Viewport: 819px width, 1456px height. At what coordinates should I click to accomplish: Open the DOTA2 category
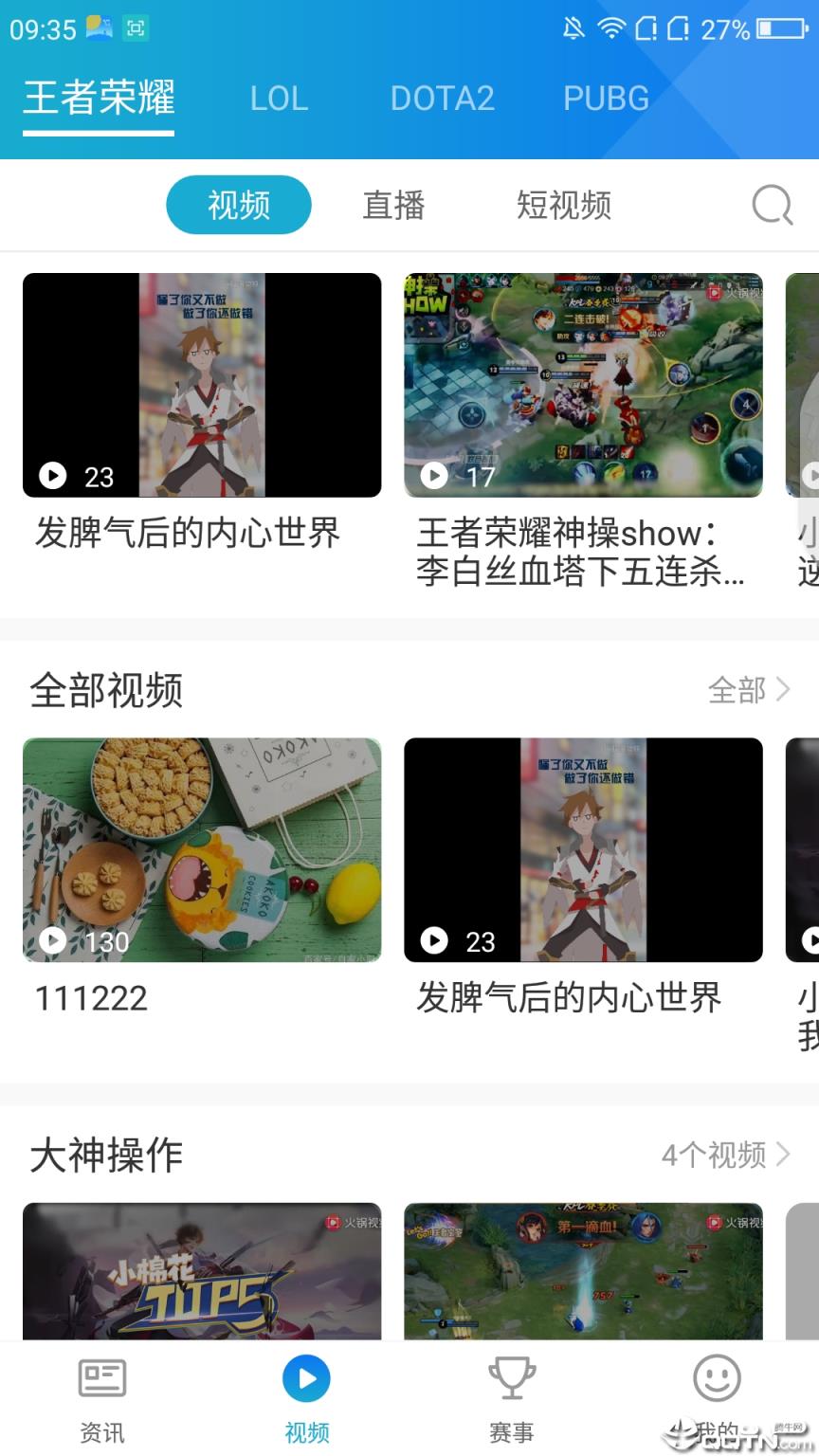pos(443,99)
